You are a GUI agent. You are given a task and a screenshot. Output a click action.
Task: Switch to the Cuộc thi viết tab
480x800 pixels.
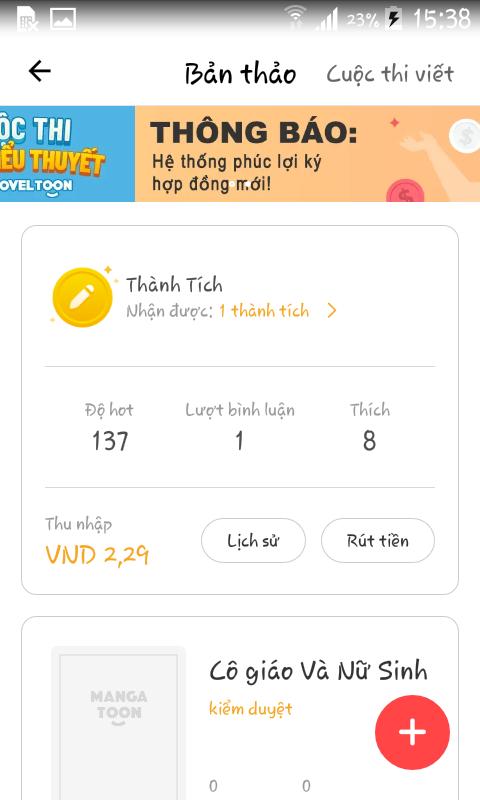(x=390, y=73)
